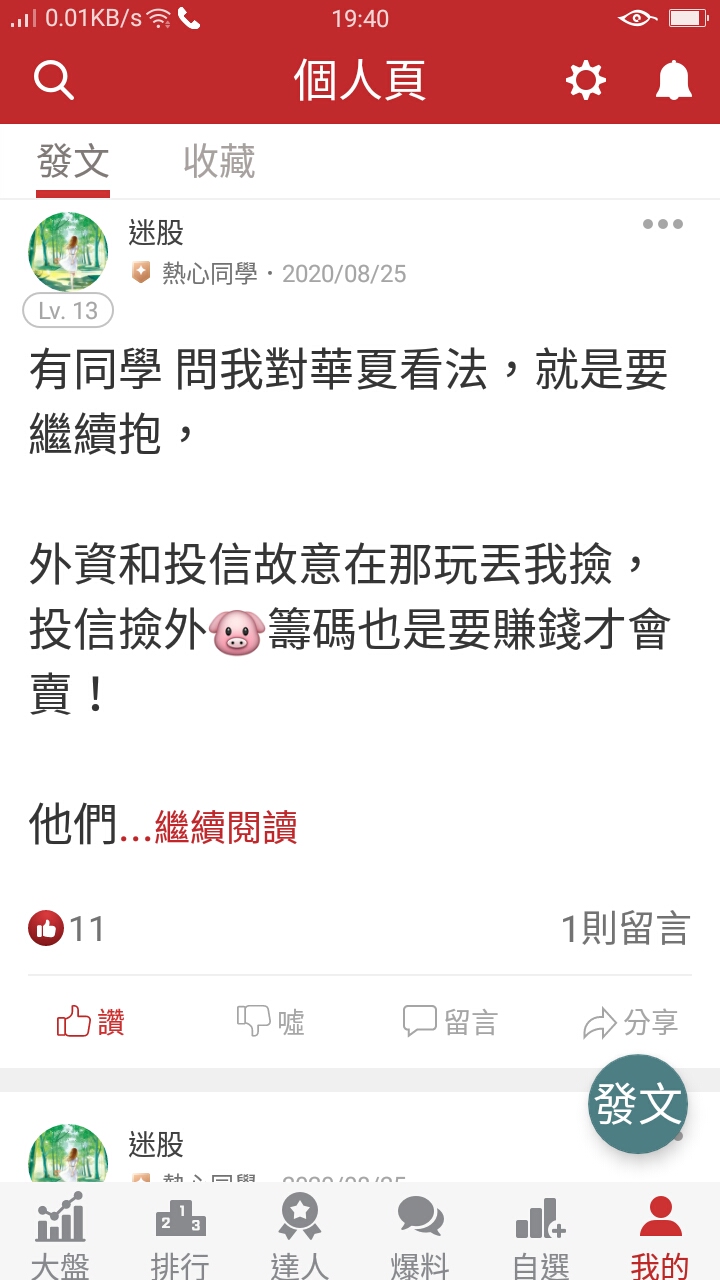Viewport: 720px width, 1280px height.
Task: Go to the 自選 watchlist tab
Action: coord(540,1234)
